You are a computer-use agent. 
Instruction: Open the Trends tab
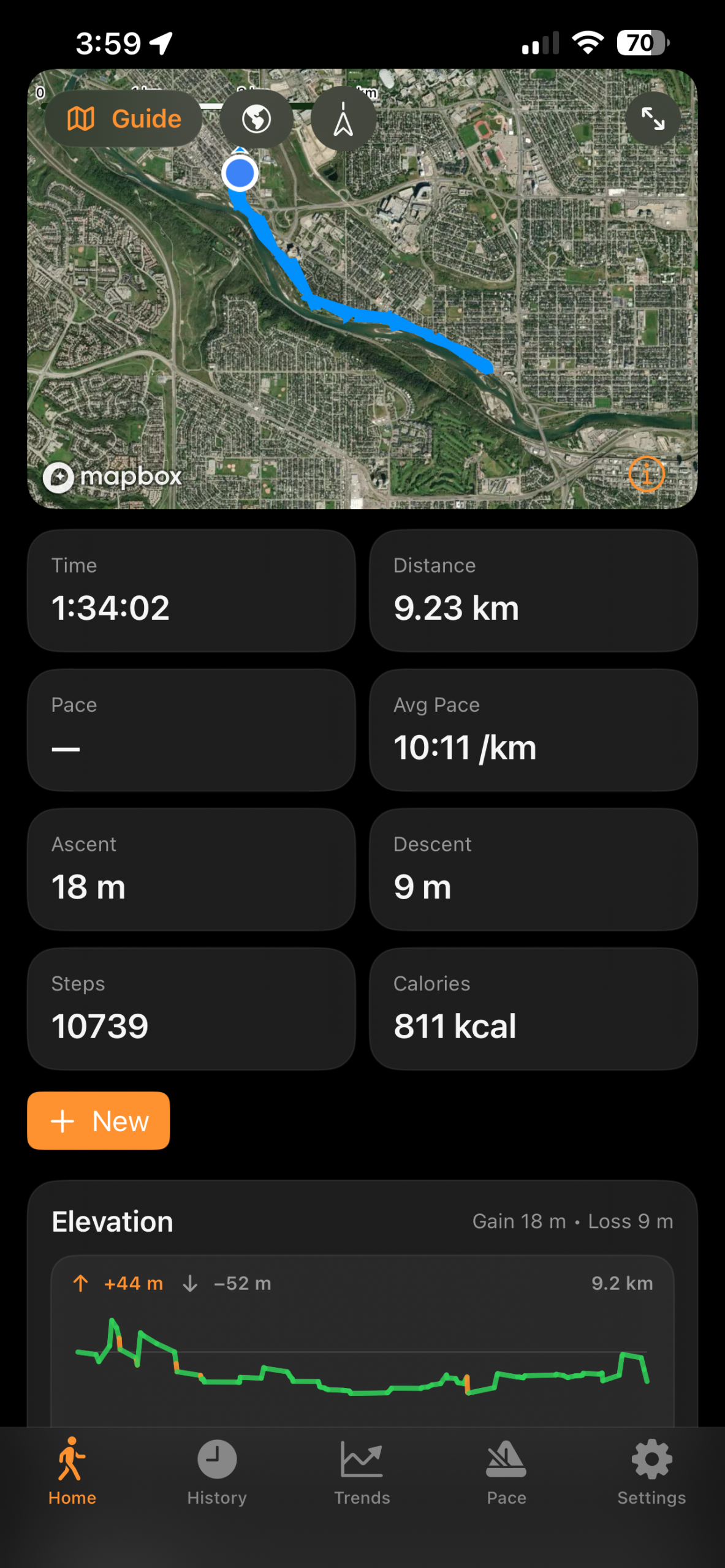pos(362,1471)
